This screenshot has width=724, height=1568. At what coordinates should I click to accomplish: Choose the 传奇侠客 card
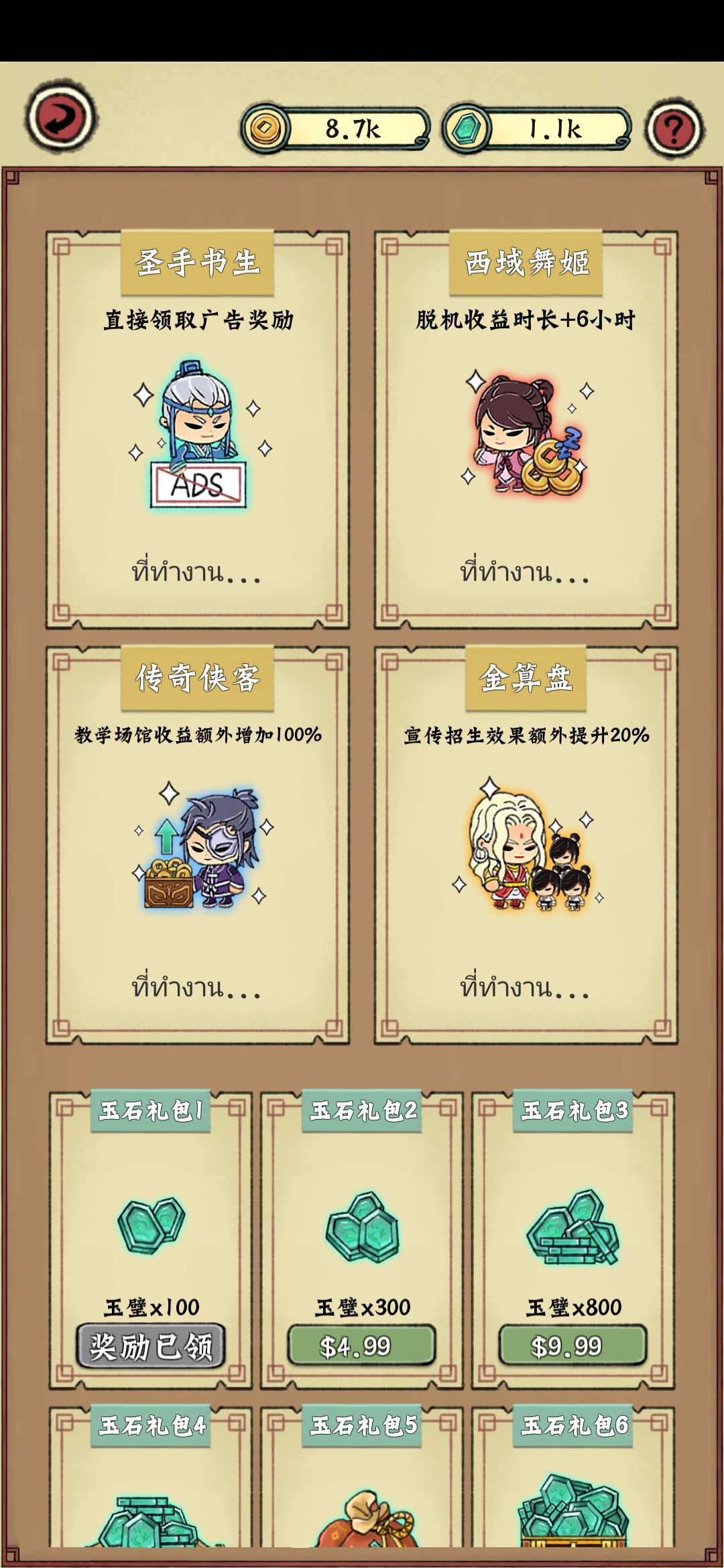[198, 846]
